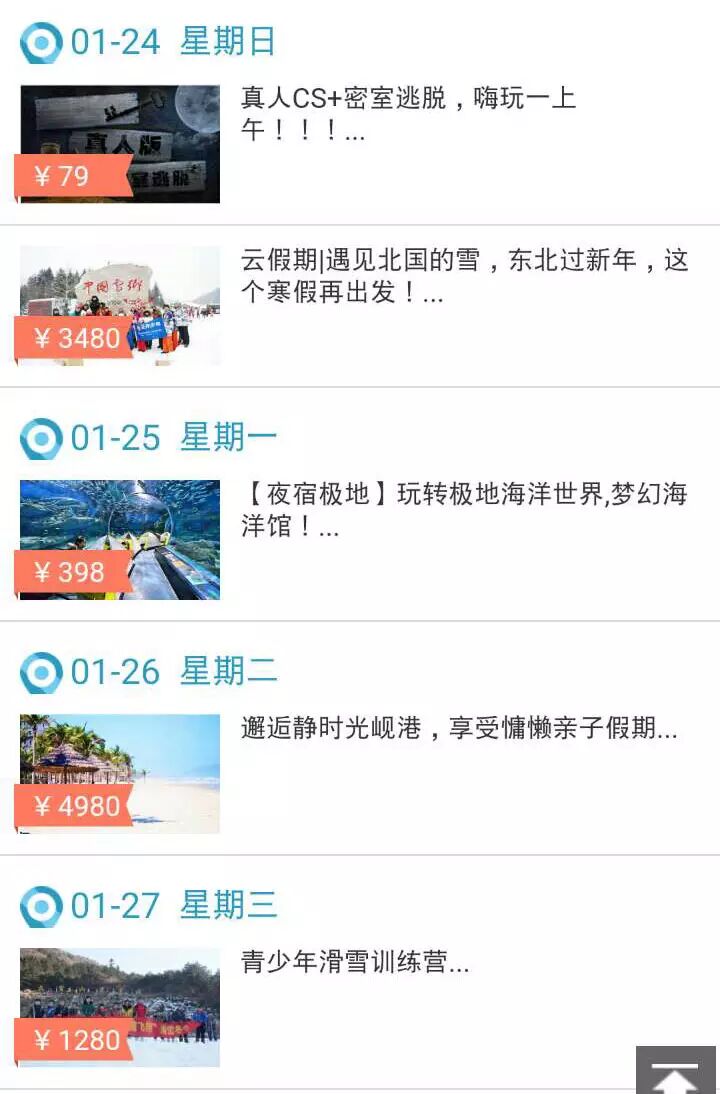The height and width of the screenshot is (1094, 720).
Task: Open the 真人CS+密室逃脱 activity listing
Action: (x=408, y=115)
